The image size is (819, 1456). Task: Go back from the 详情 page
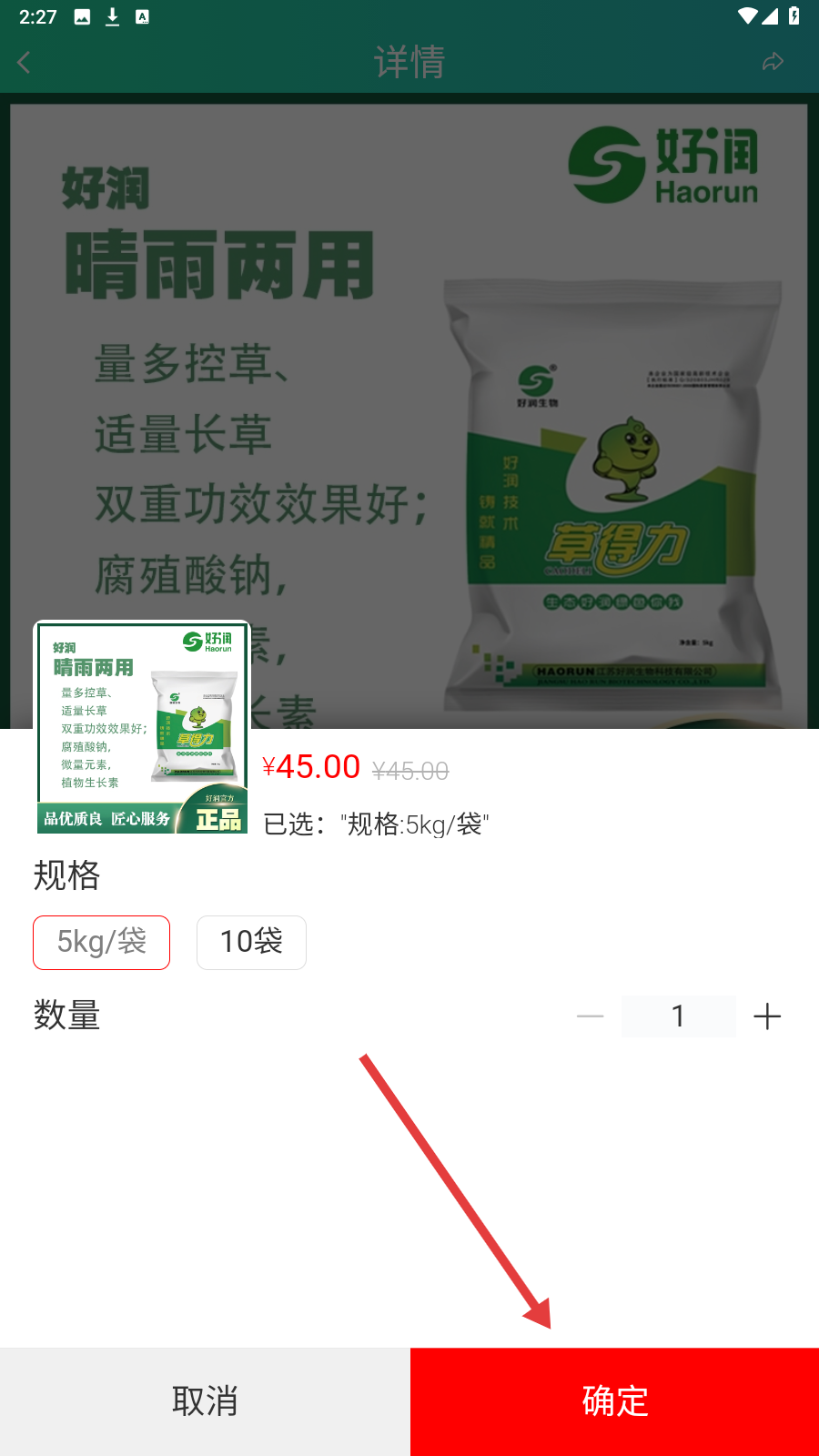tap(25, 62)
